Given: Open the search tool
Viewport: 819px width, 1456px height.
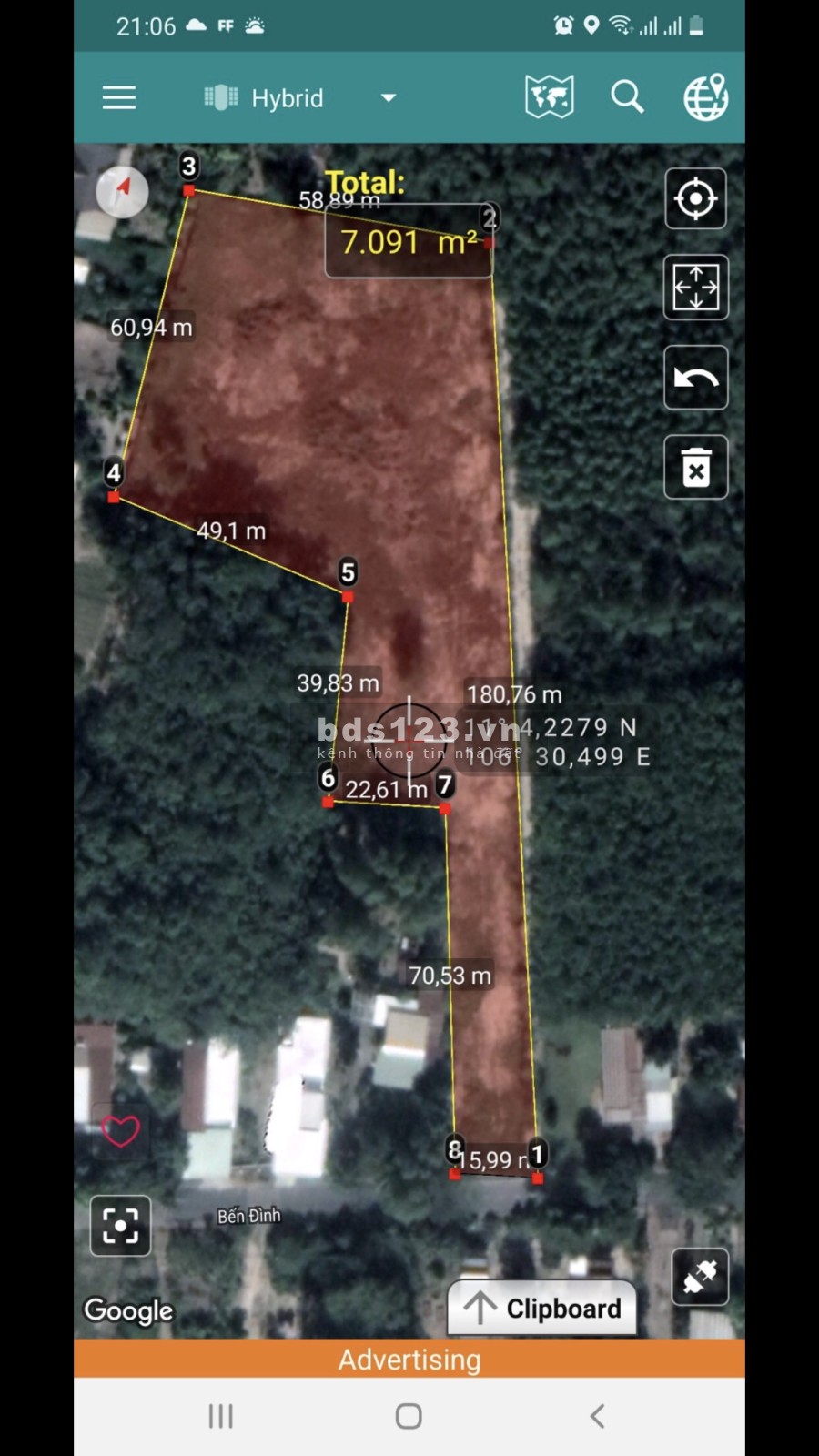Looking at the screenshot, I should click(x=627, y=96).
